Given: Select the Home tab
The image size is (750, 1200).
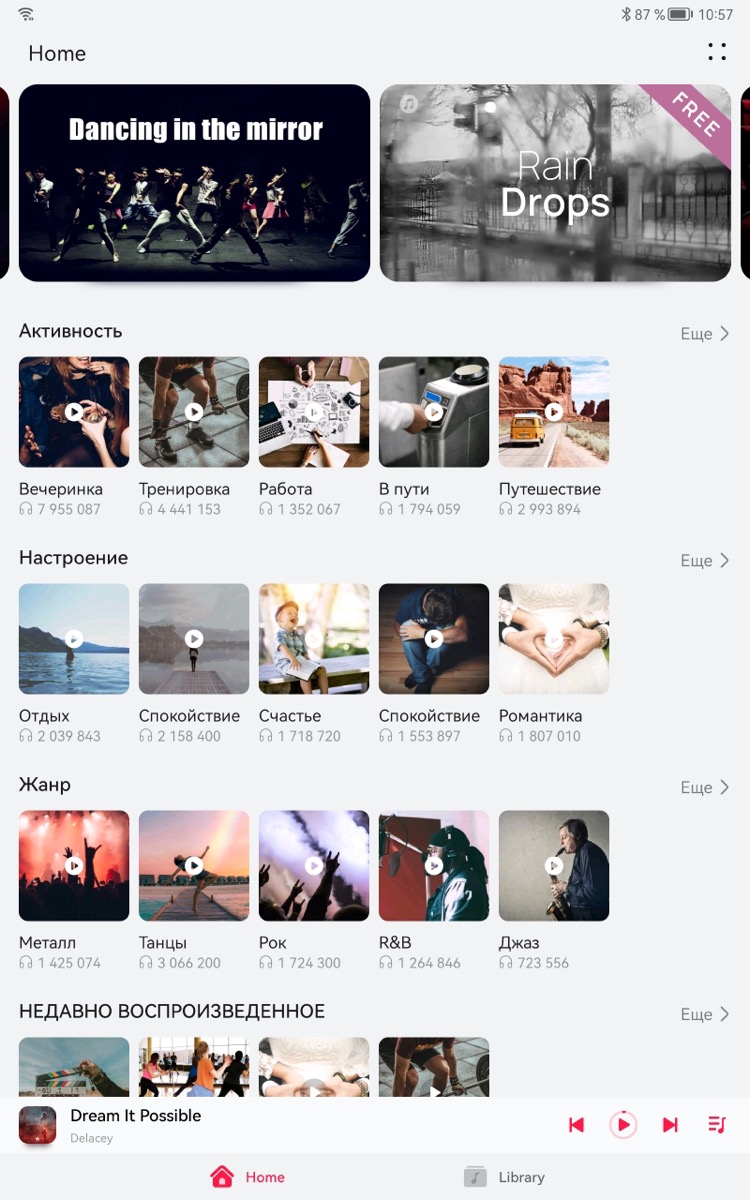Looking at the screenshot, I should coord(248,1177).
